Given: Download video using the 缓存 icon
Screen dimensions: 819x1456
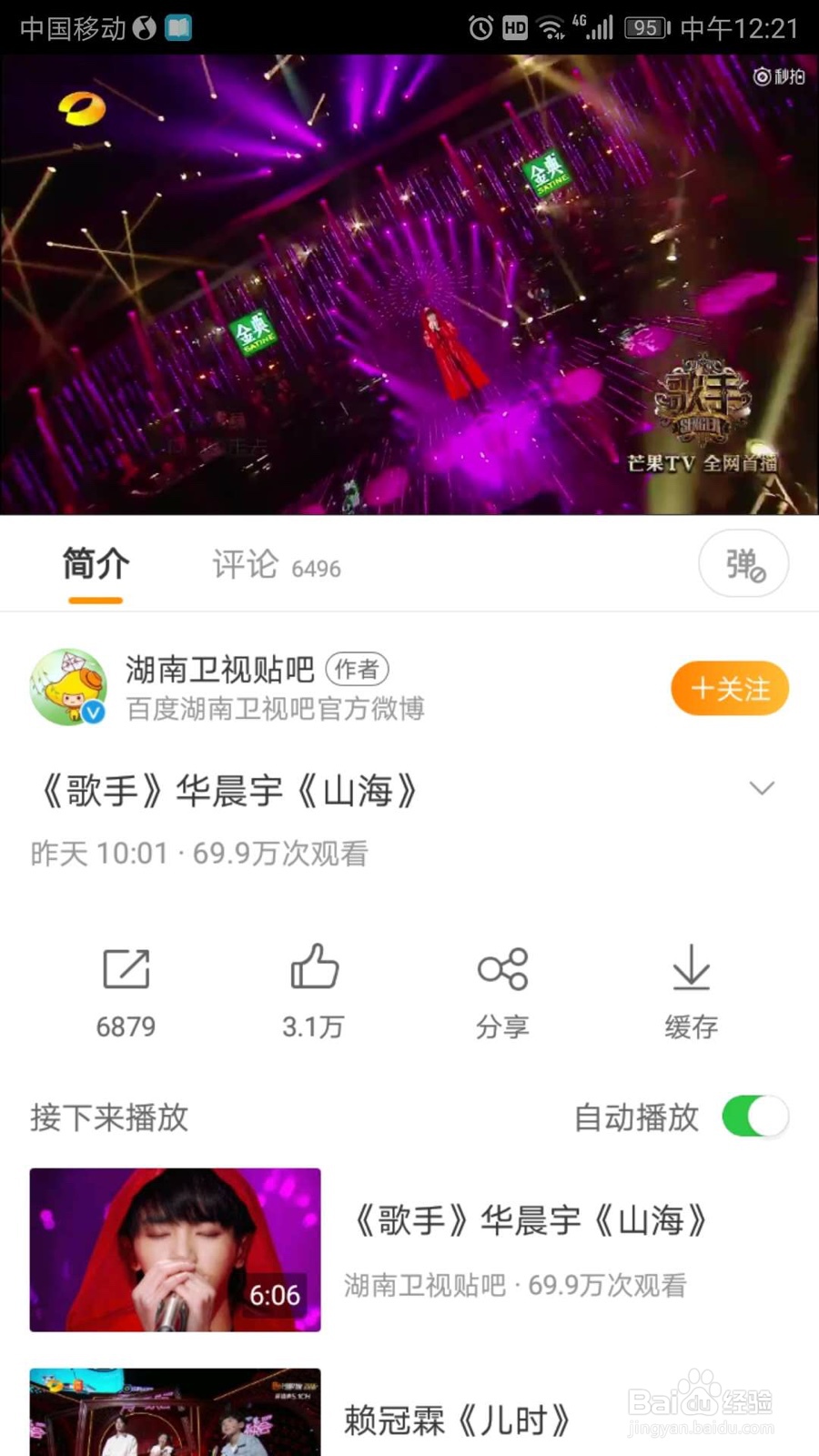Looking at the screenshot, I should pyautogui.click(x=692, y=969).
